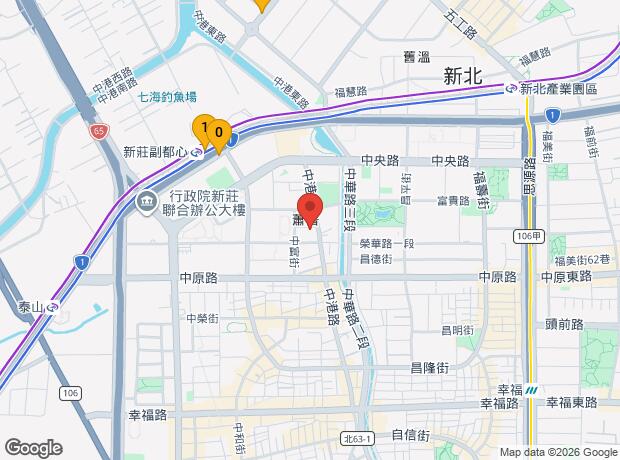Tap the 泰山 metro station icon

point(53,307)
